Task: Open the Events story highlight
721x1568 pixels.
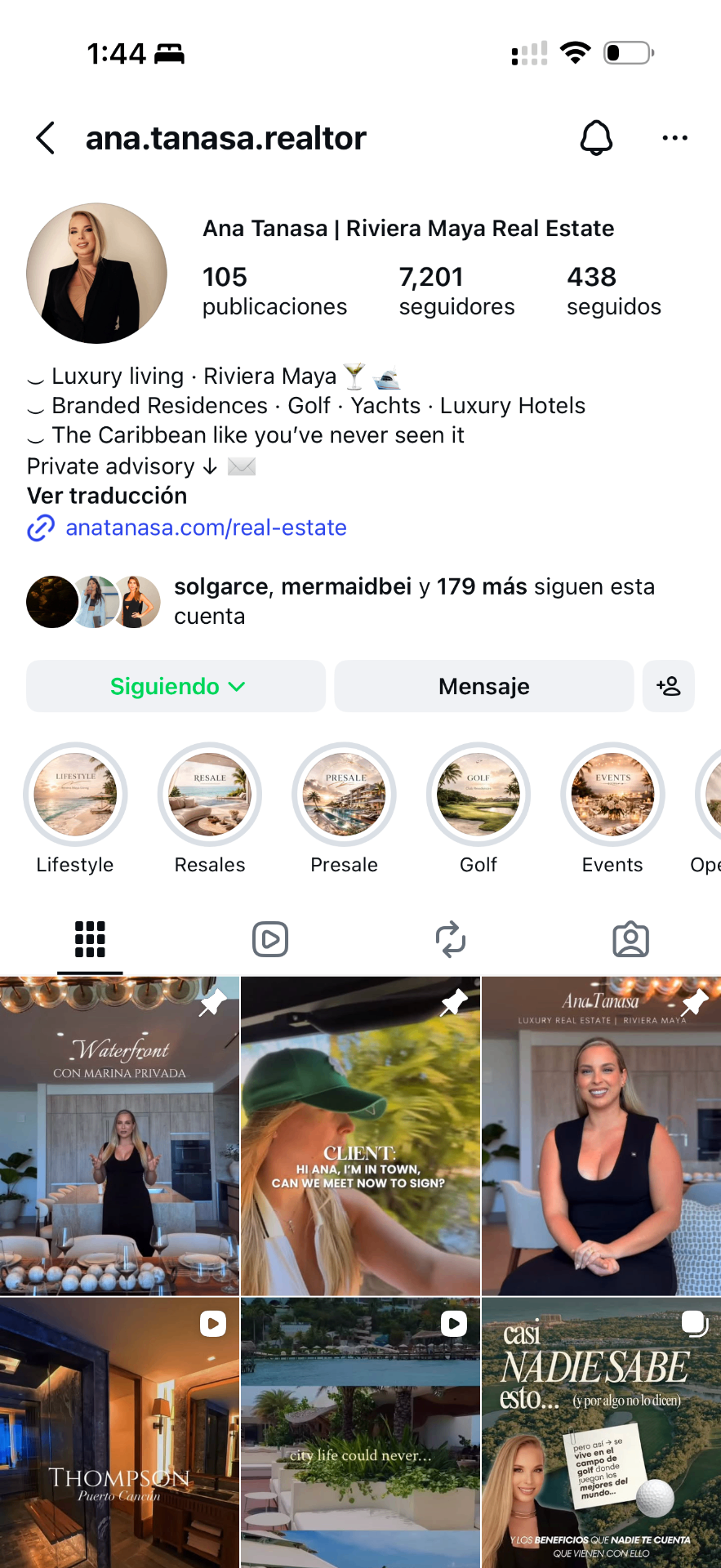Action: [612, 794]
